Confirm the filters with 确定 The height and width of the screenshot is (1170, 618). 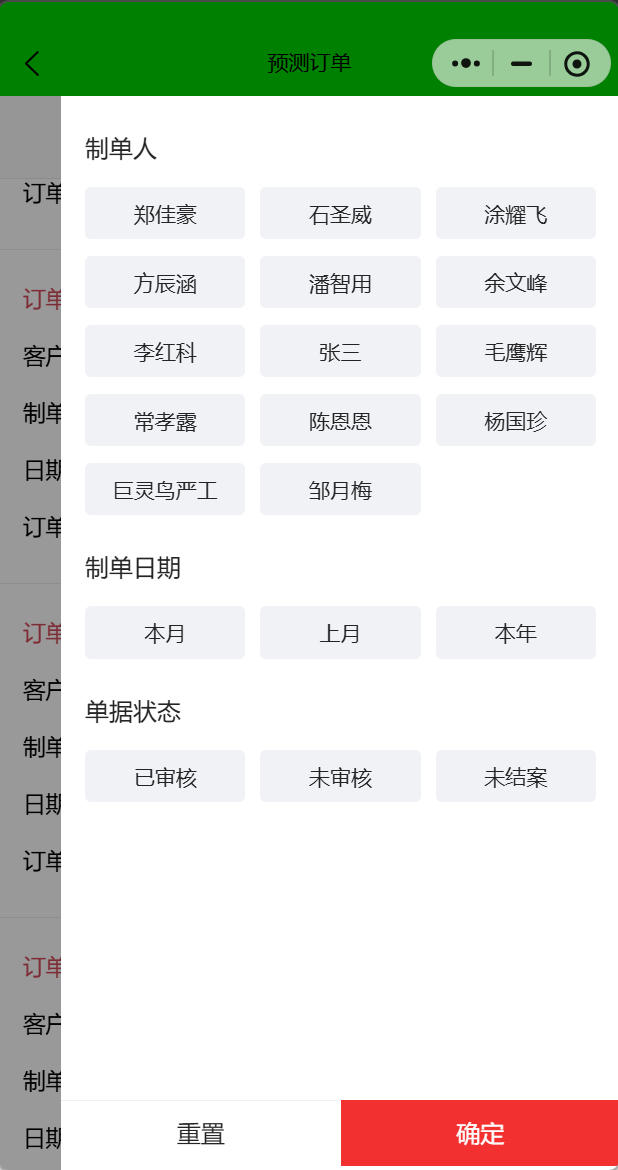(x=479, y=1134)
